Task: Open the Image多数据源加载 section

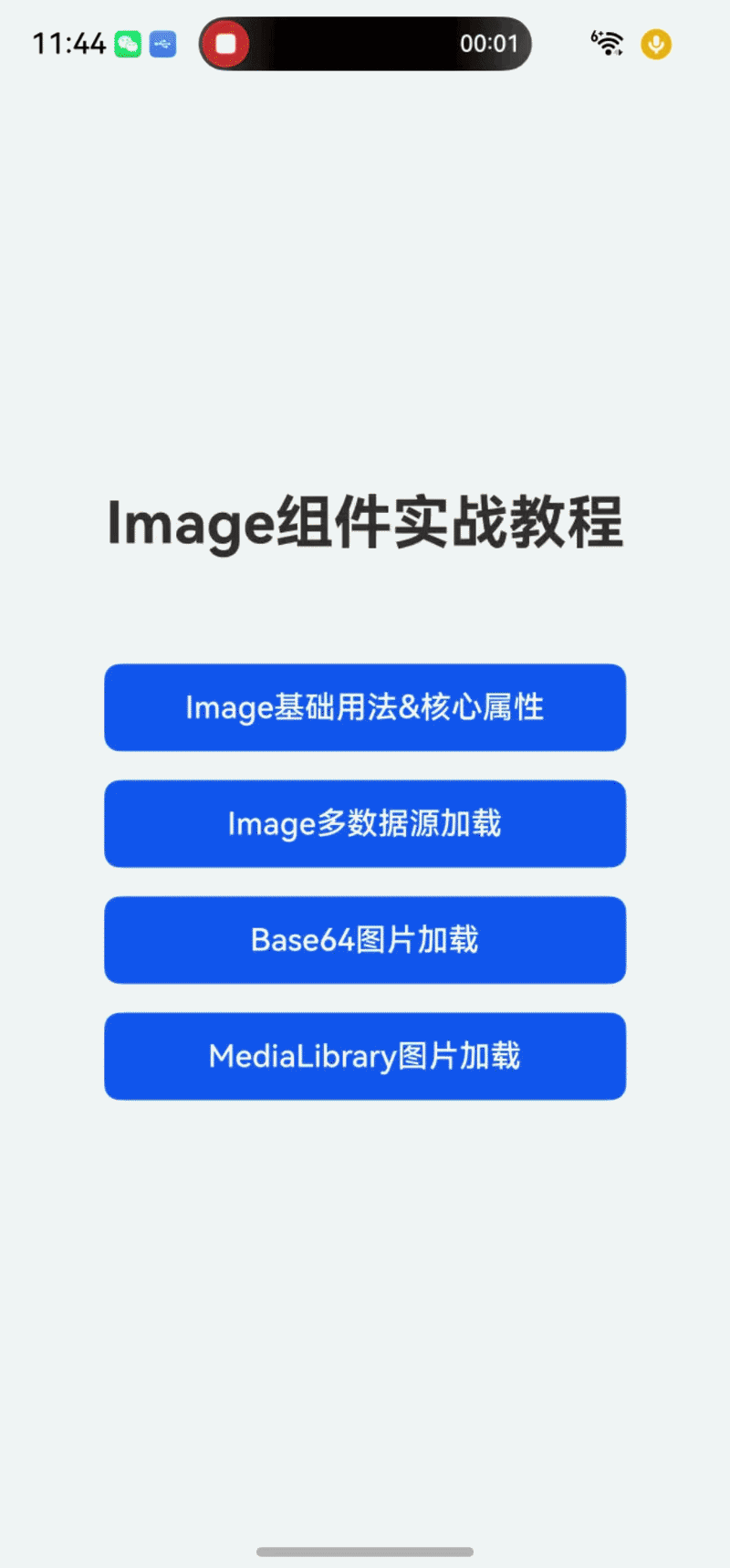Action: point(365,823)
